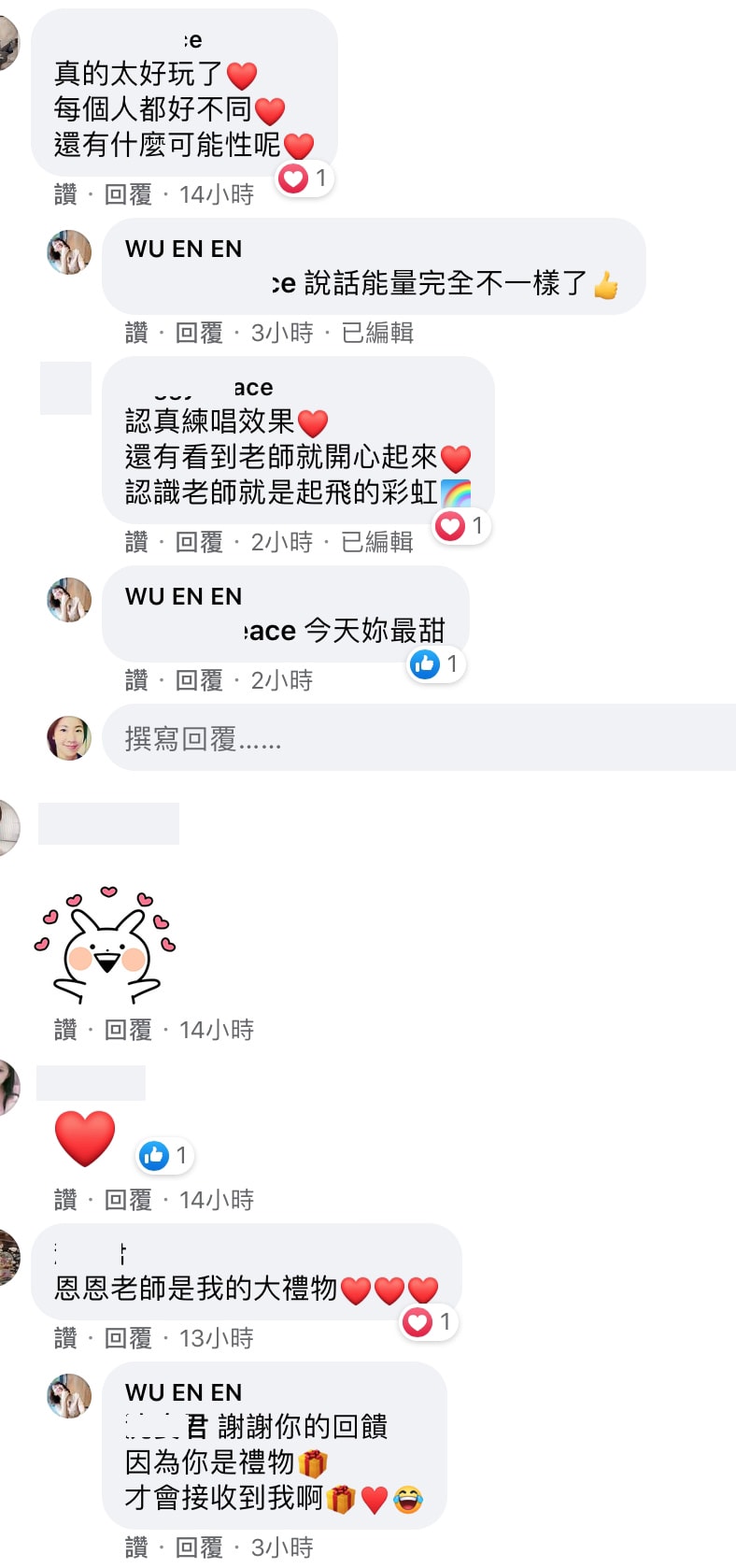Reply to the red heart emoji comment

tap(128, 1200)
